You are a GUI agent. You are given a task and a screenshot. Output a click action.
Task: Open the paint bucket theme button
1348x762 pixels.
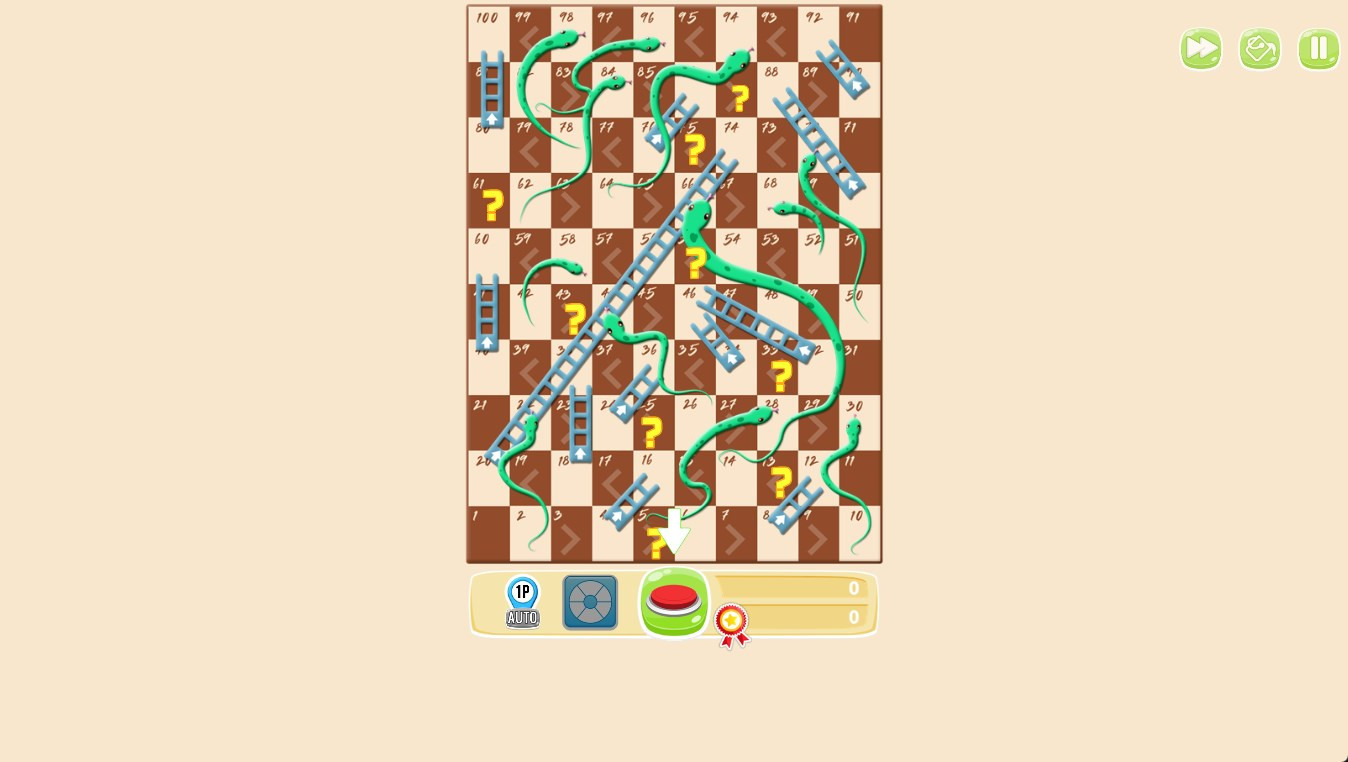pyautogui.click(x=1259, y=49)
